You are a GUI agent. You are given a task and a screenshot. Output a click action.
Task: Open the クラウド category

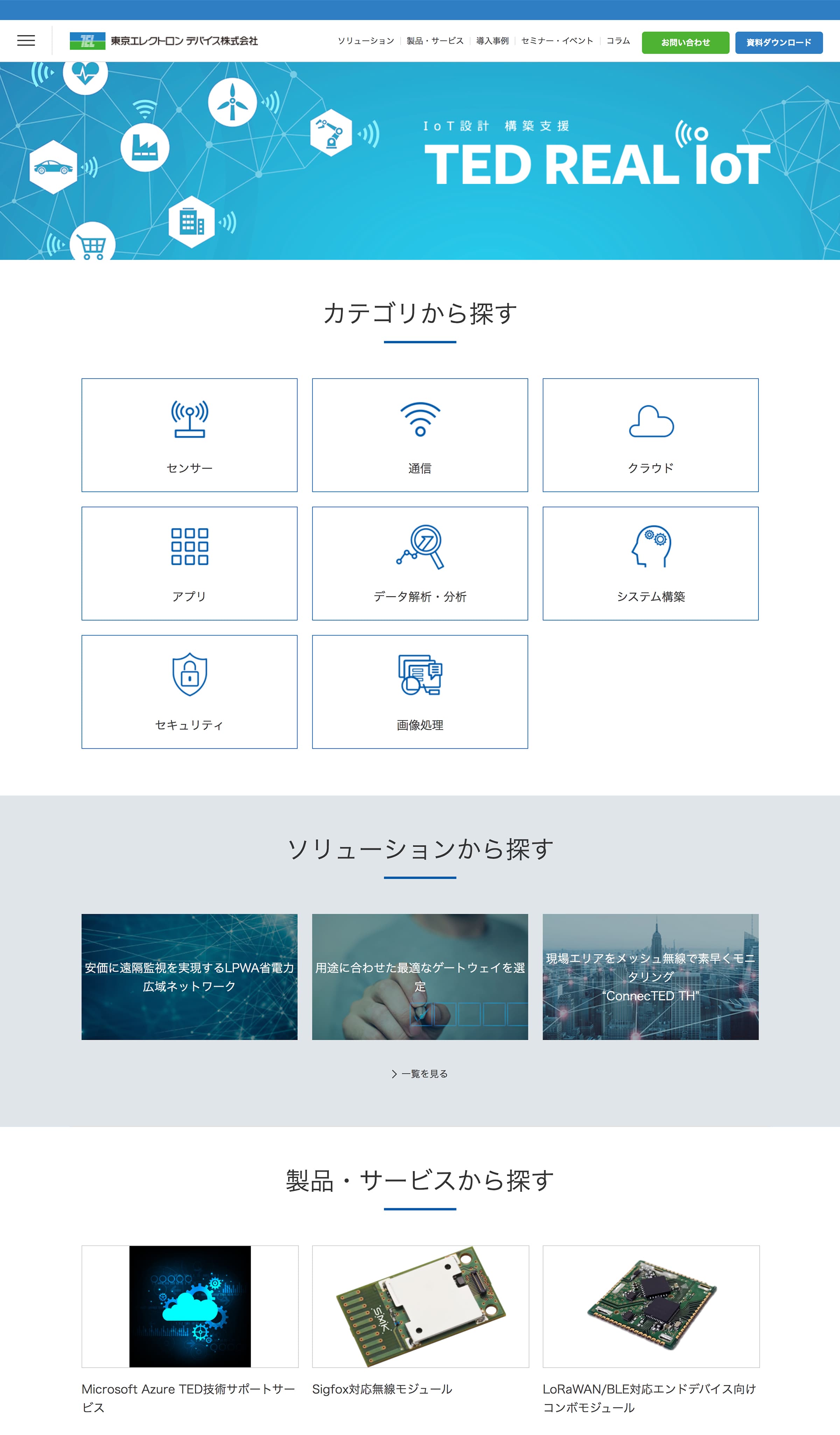(650, 435)
